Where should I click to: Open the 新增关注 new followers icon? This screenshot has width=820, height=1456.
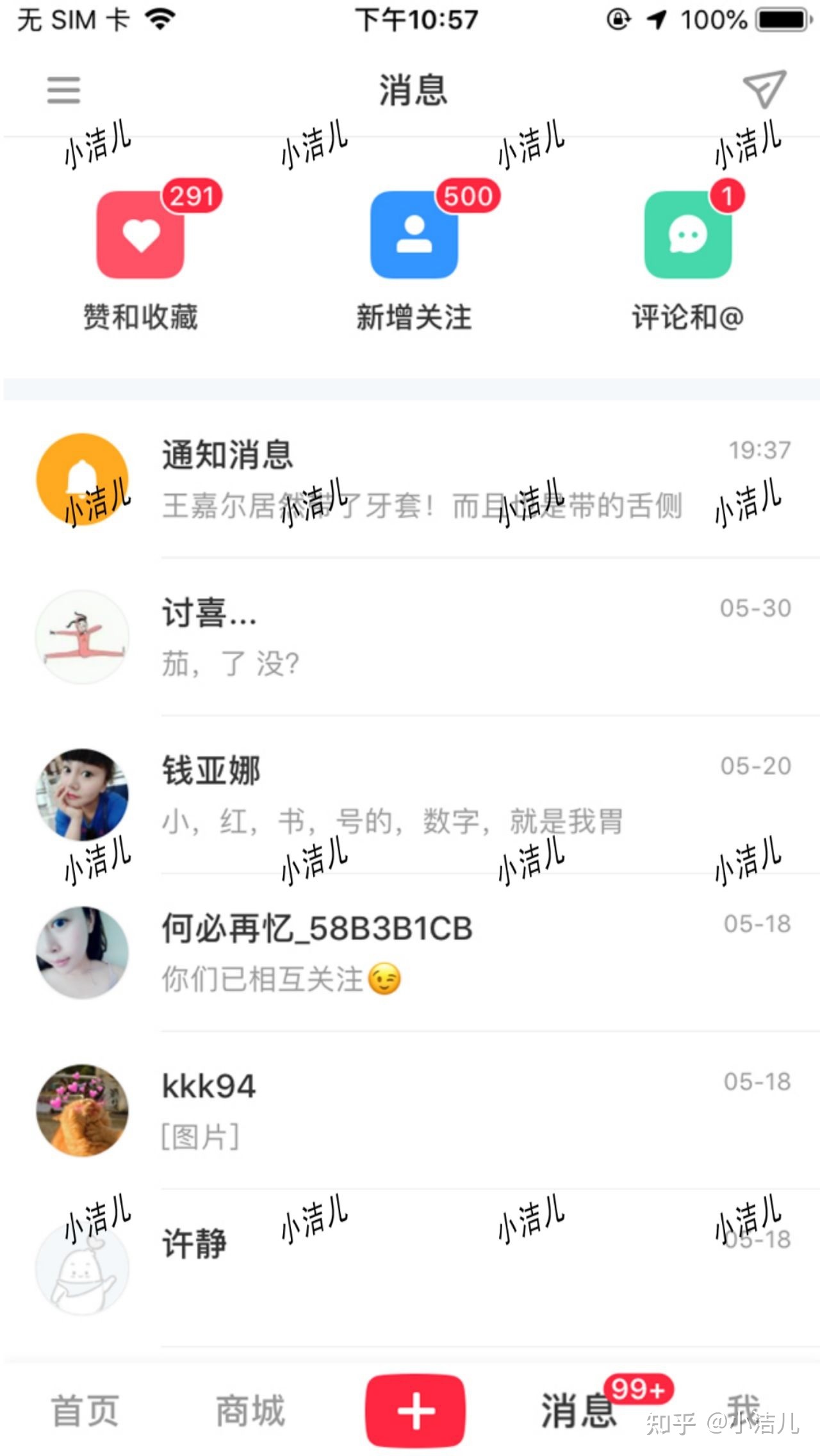[x=414, y=235]
